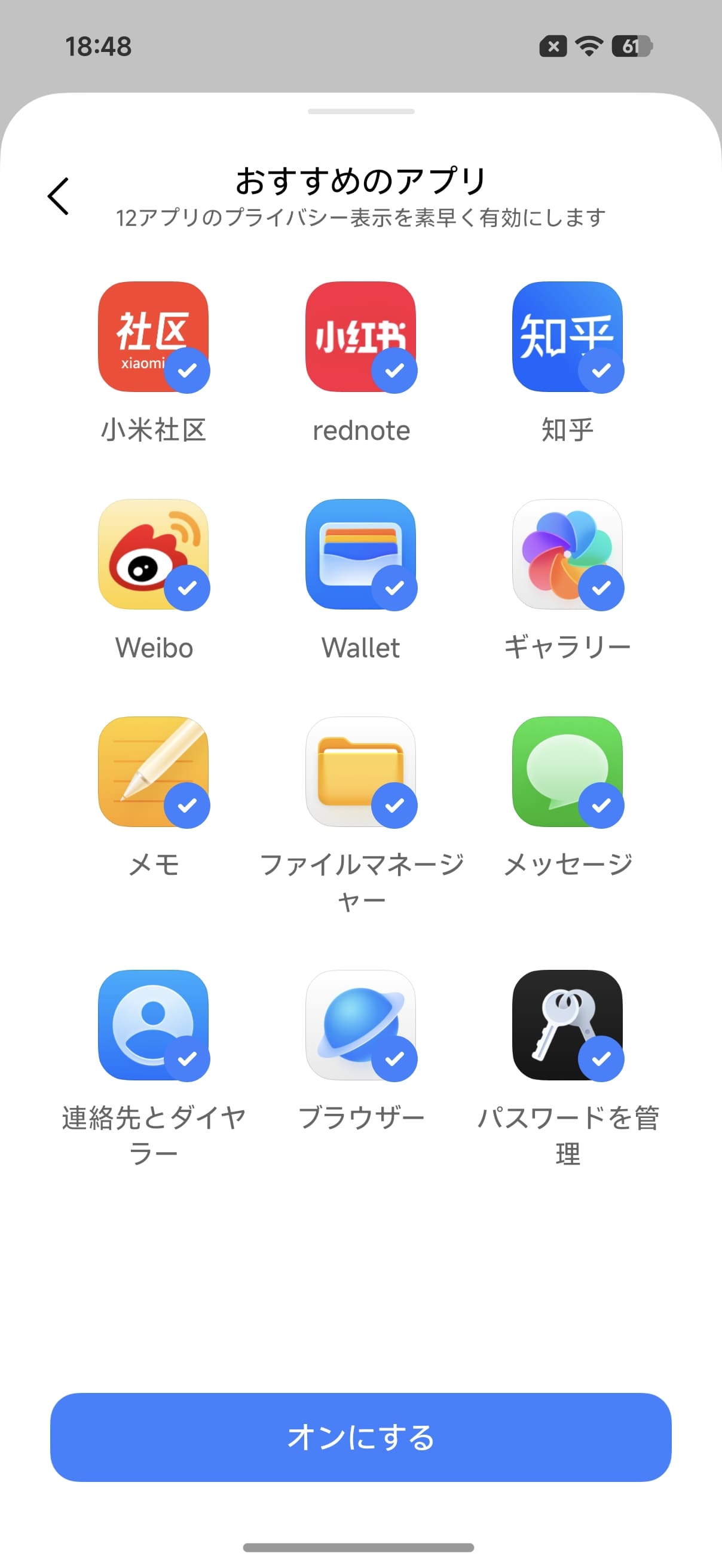The image size is (722, 1568).
Task: Deselect the メモ app
Action: 154,771
